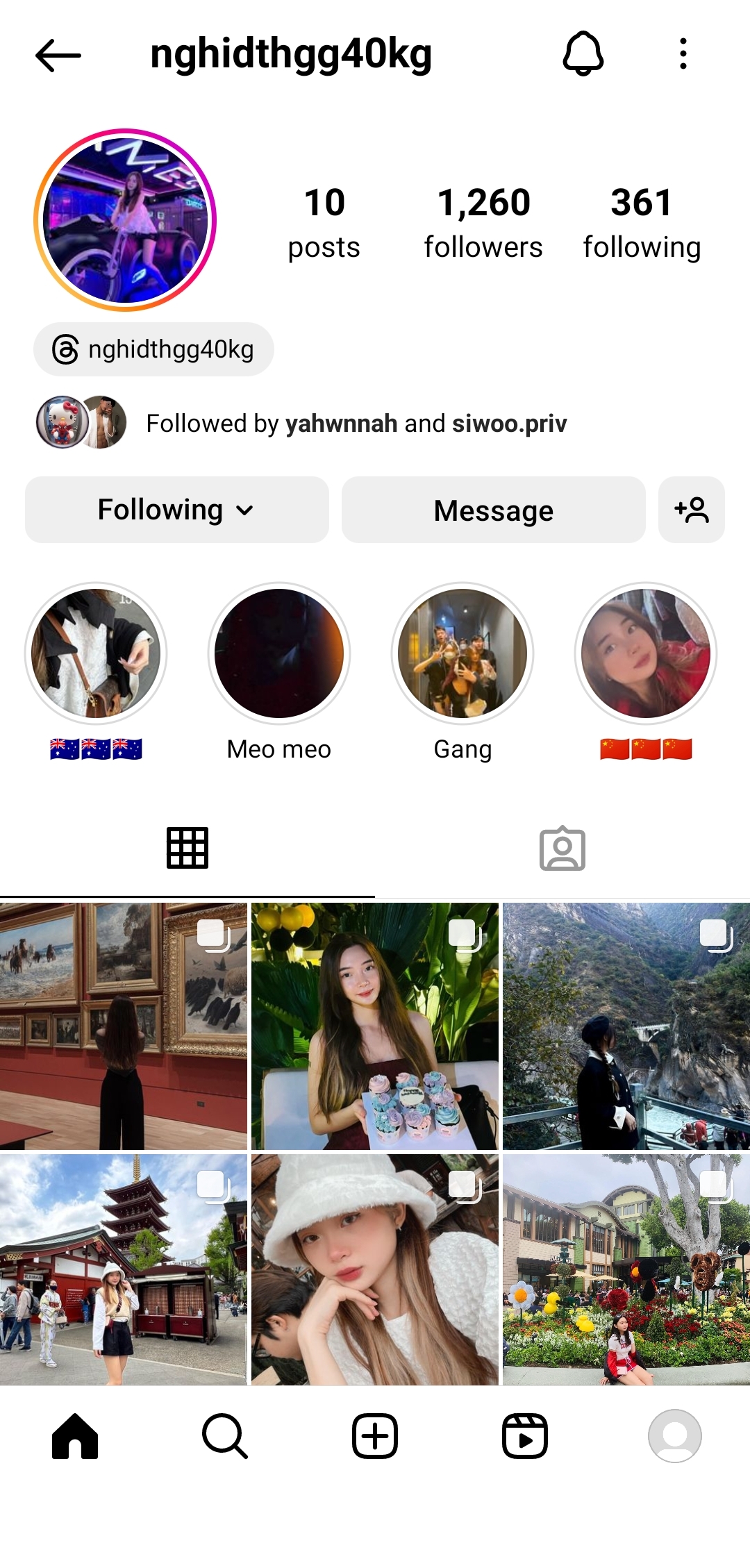View the profile picture story
The height and width of the screenshot is (1568, 750).
point(125,219)
